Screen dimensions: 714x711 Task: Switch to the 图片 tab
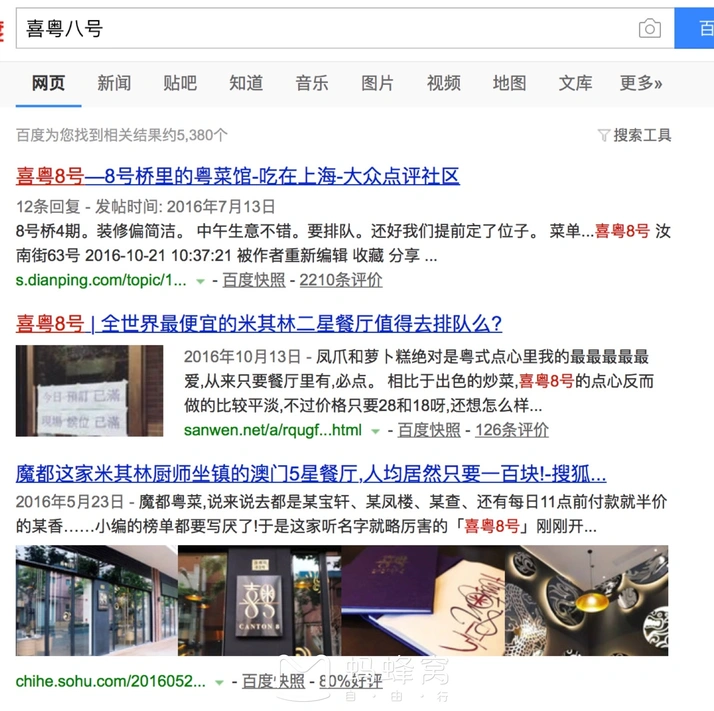(x=377, y=83)
